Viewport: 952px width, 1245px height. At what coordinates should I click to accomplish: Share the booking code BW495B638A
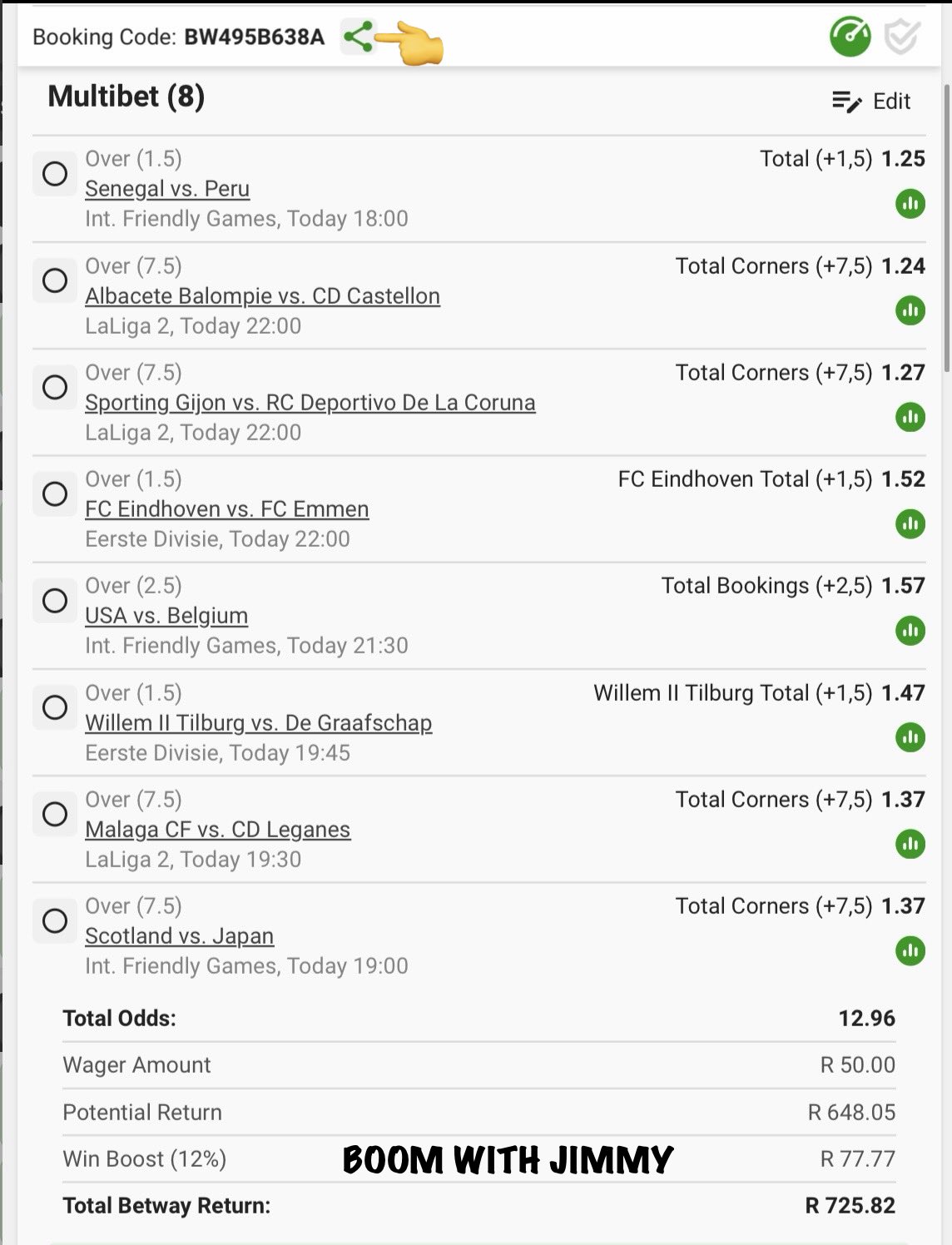(358, 37)
